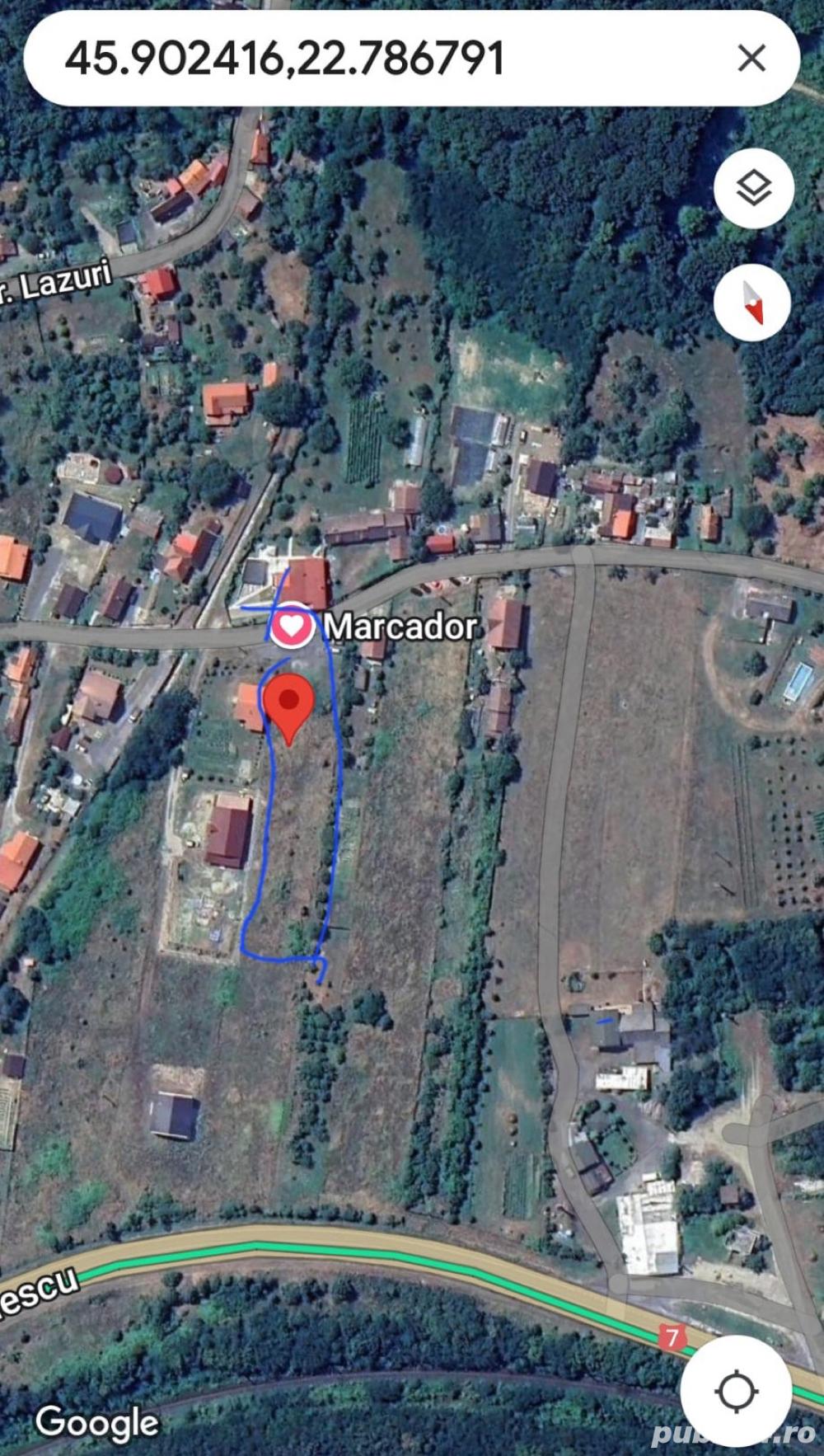
Task: Open details by tapping the Marcador label
Action: [402, 627]
